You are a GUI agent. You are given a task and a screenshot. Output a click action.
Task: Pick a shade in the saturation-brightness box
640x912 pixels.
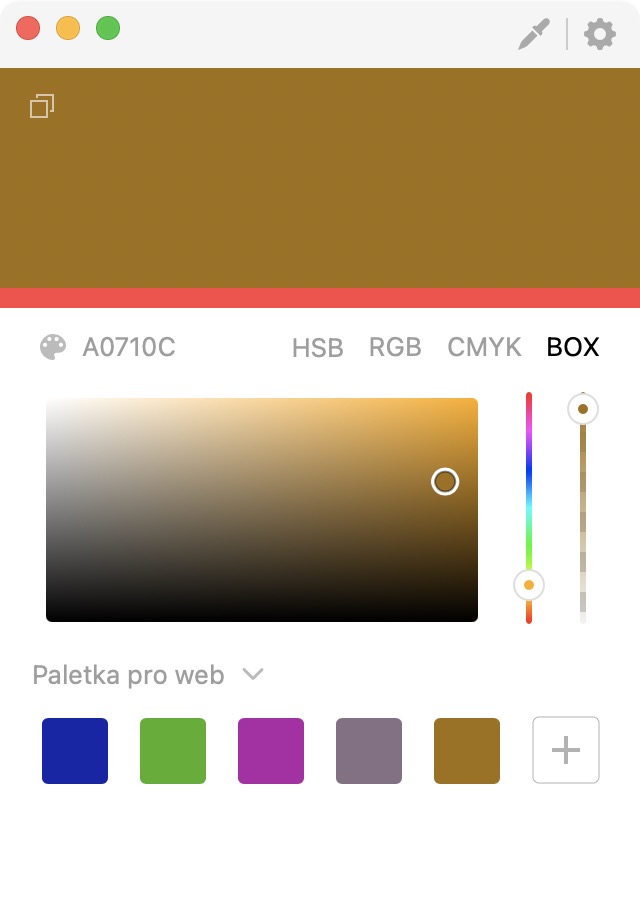261,510
